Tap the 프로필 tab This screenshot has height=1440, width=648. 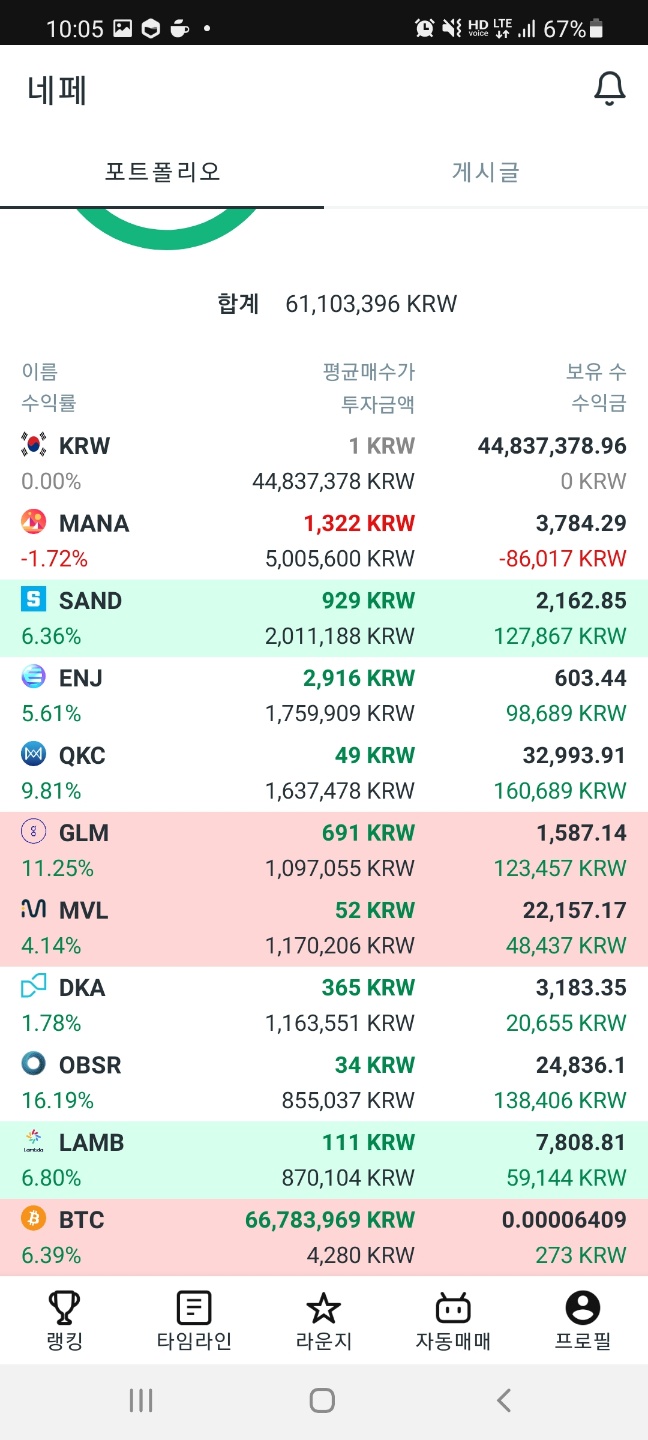point(582,1320)
